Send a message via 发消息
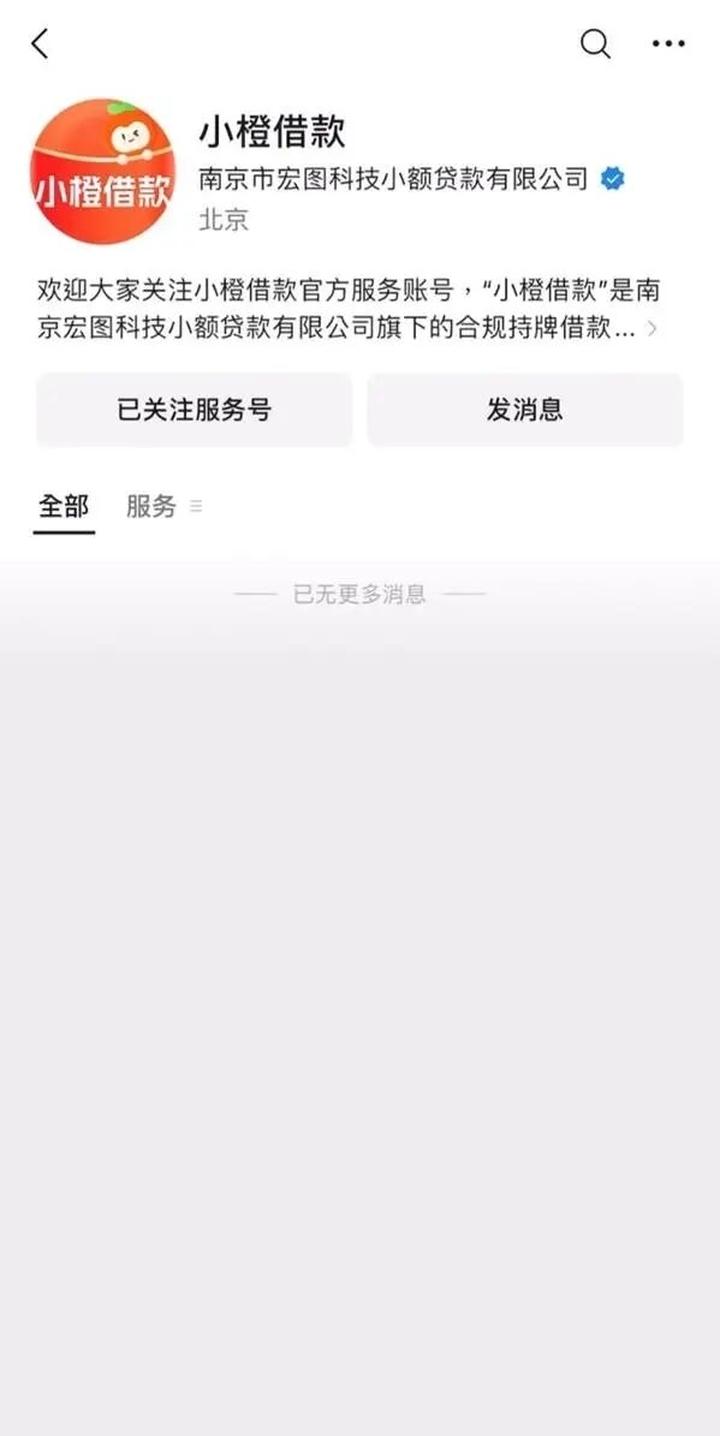 coord(525,410)
